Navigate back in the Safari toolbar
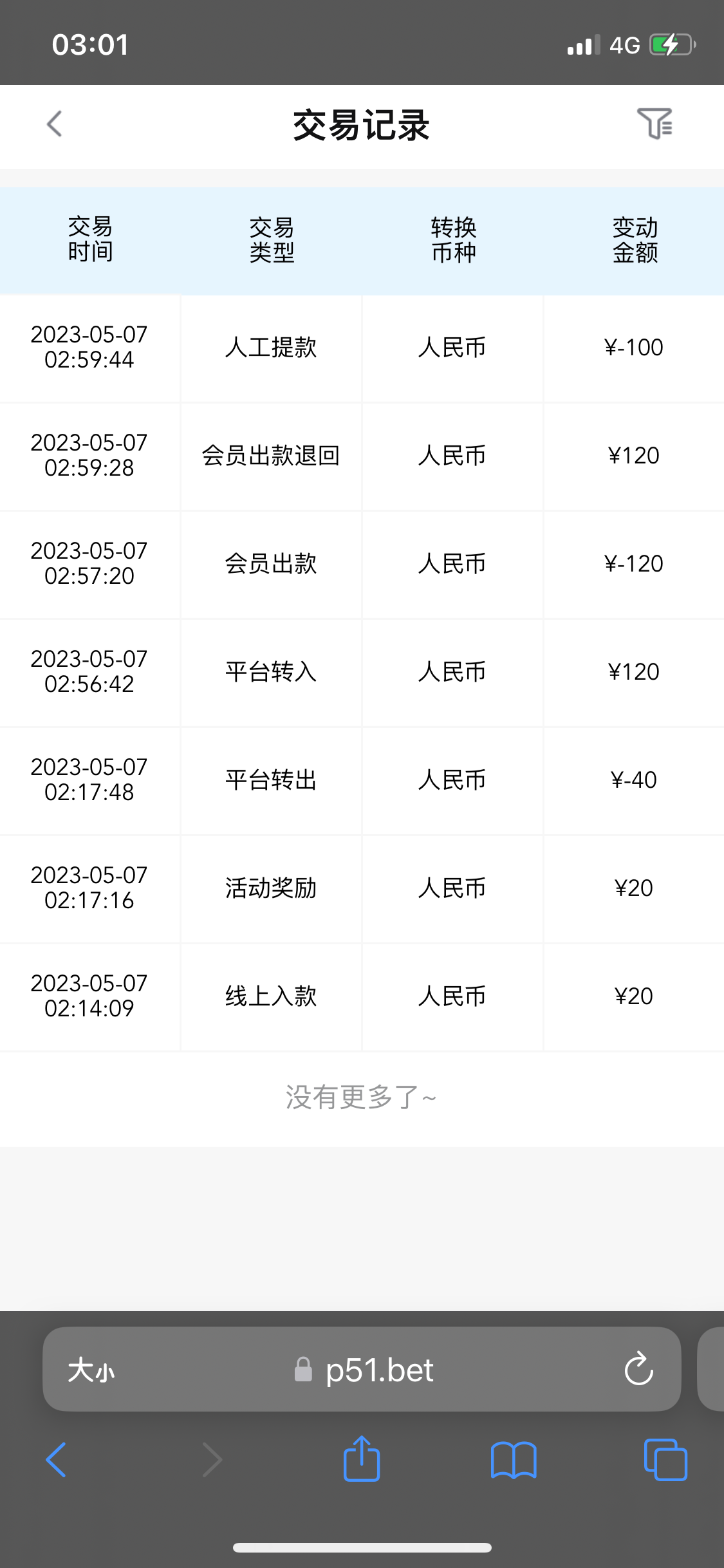 coord(57,1459)
